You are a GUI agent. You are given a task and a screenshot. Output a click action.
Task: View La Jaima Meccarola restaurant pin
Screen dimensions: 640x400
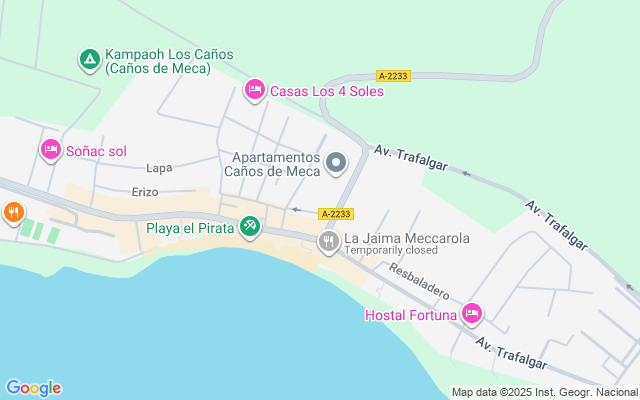point(328,241)
